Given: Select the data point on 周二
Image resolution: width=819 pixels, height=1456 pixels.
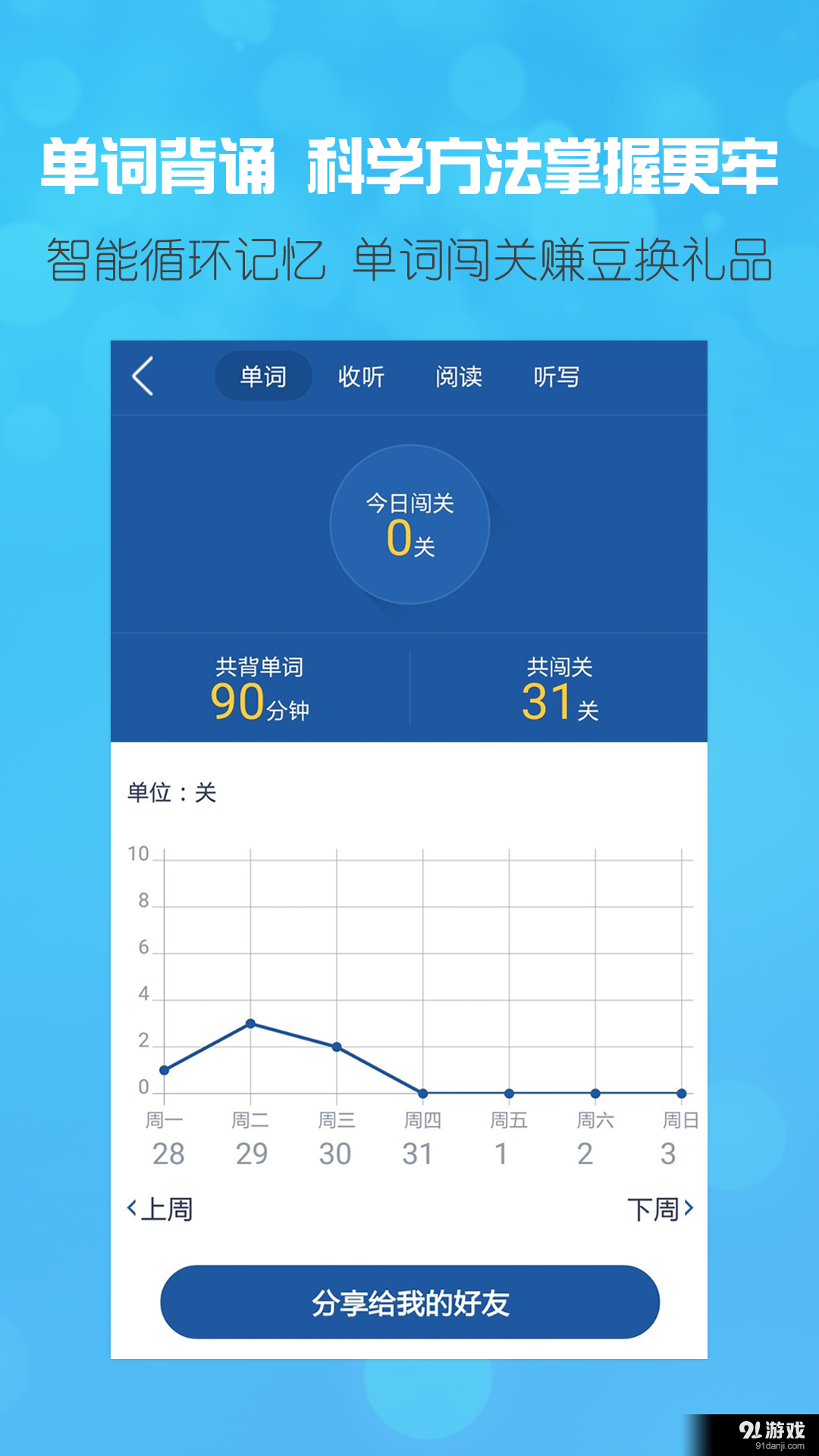Looking at the screenshot, I should (x=251, y=1023).
